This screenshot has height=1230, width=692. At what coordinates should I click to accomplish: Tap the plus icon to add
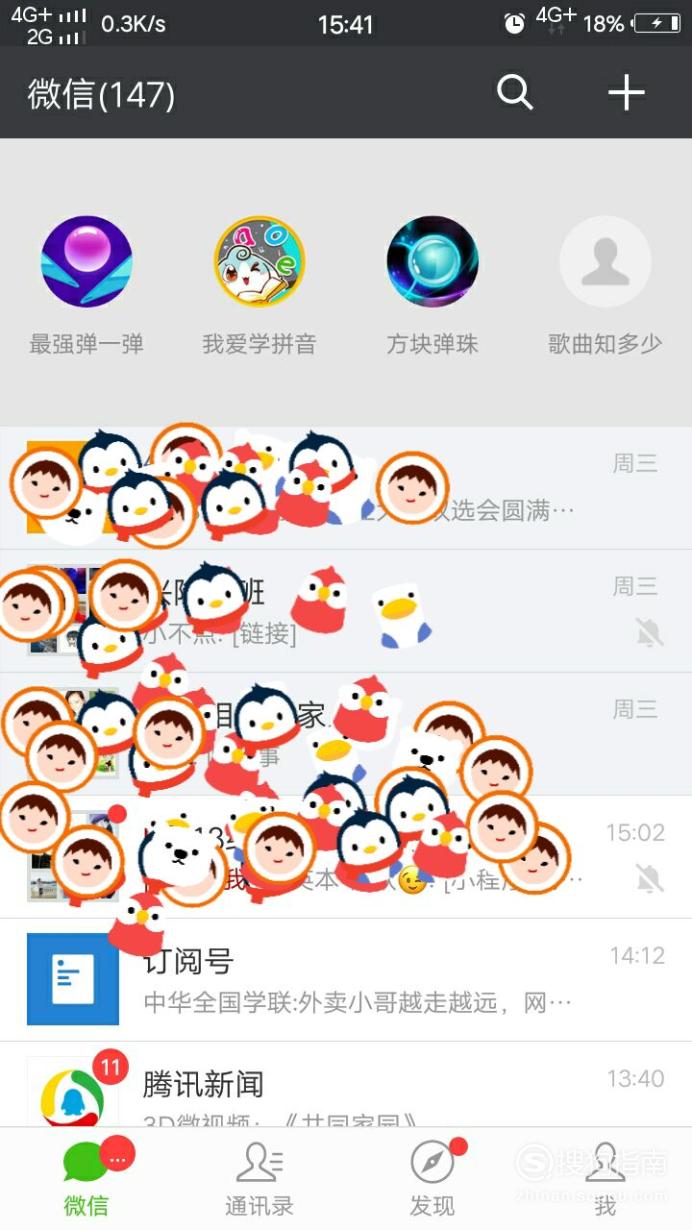626,93
